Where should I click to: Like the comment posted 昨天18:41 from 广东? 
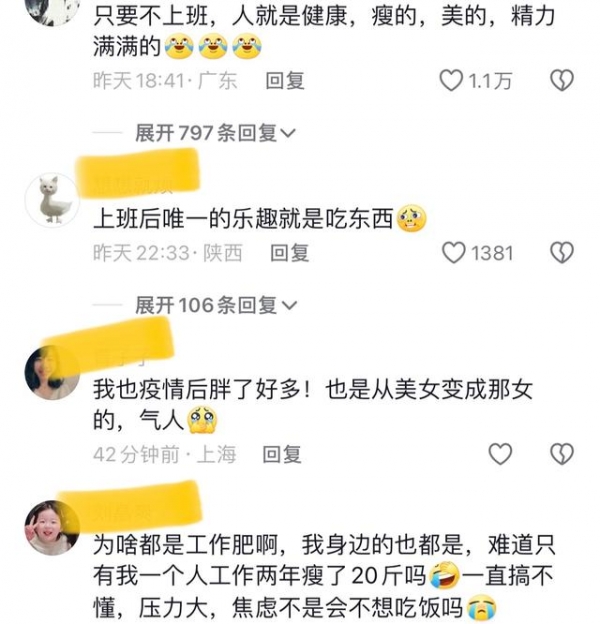click(453, 81)
